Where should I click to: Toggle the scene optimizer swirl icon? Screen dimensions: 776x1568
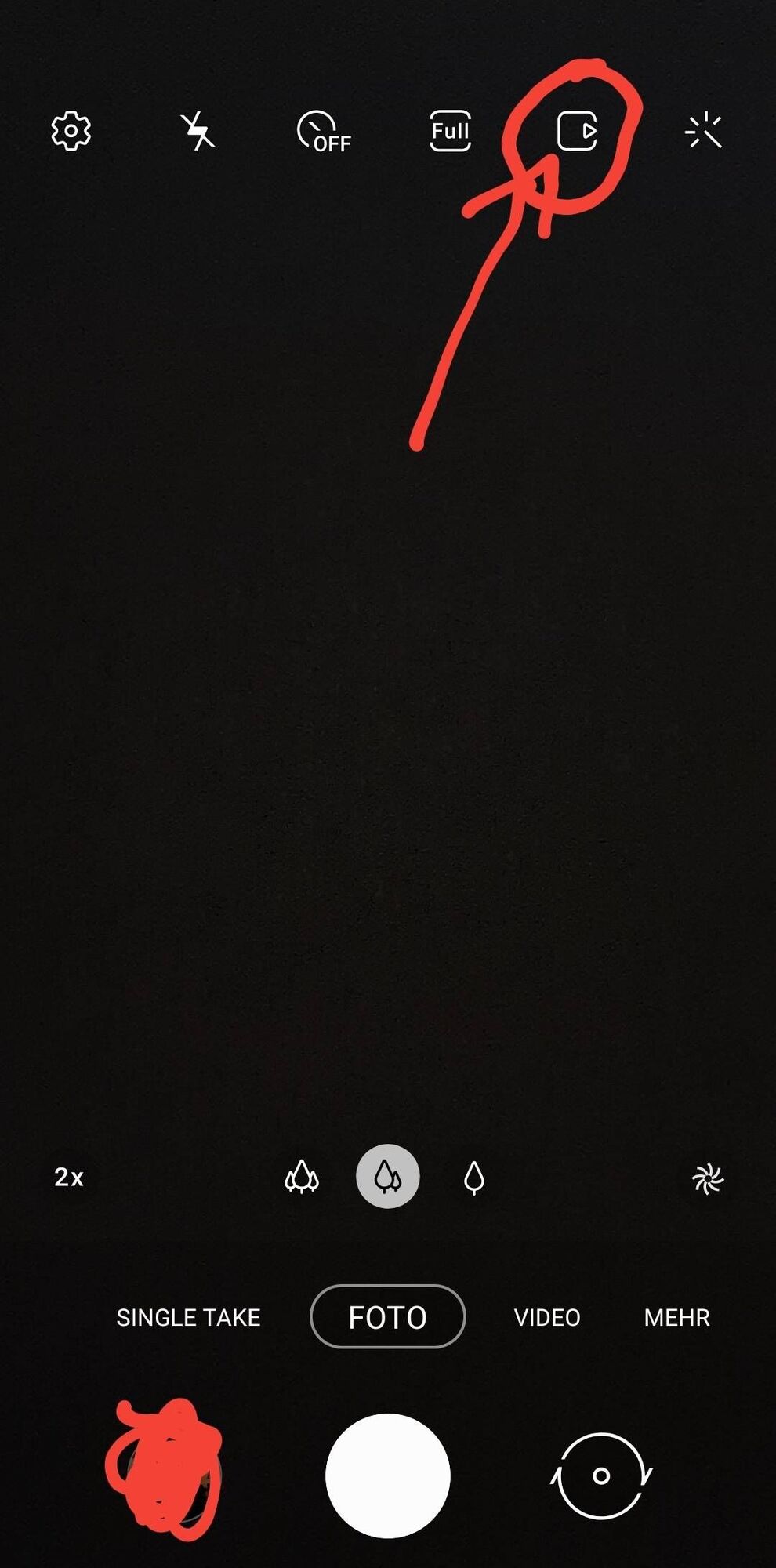707,1178
